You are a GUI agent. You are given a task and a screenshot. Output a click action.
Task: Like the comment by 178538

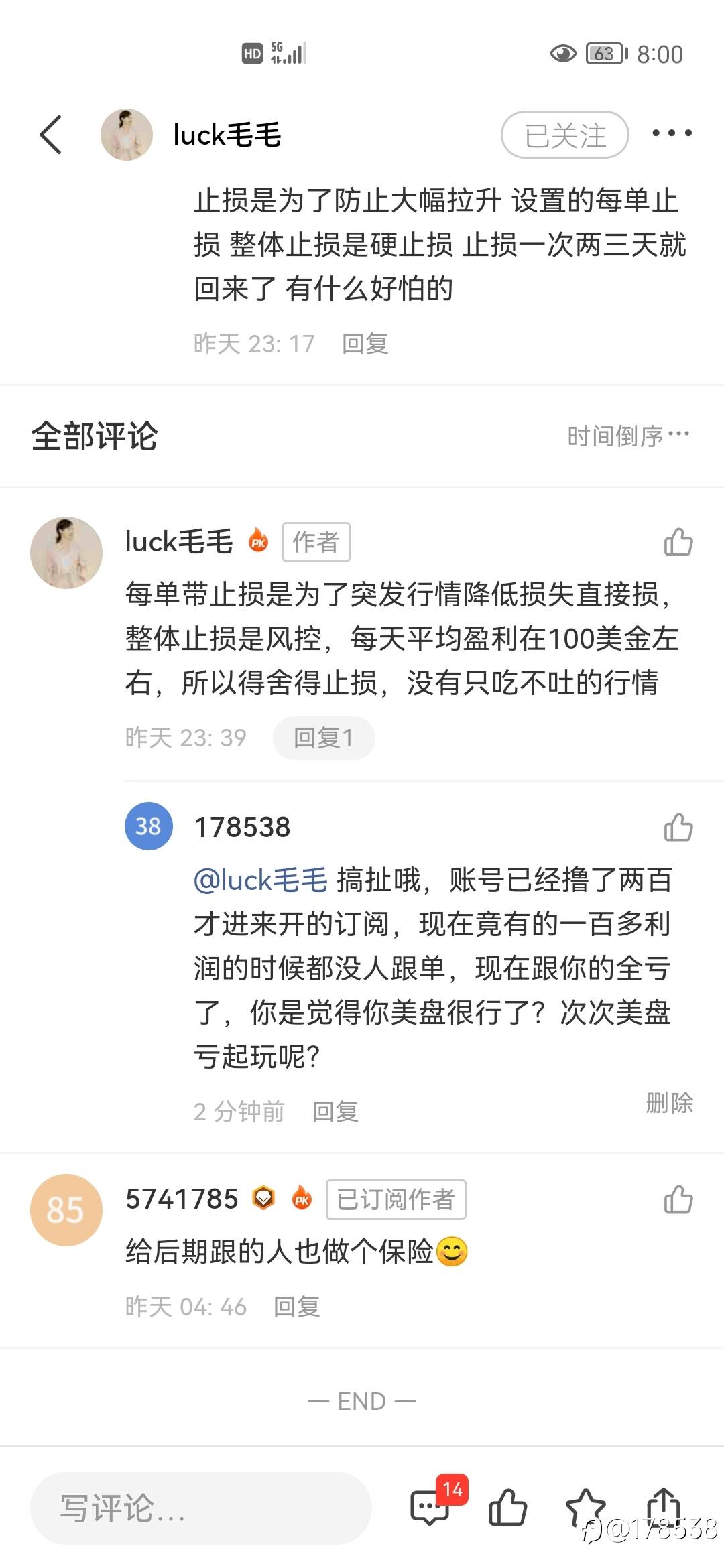(x=678, y=828)
